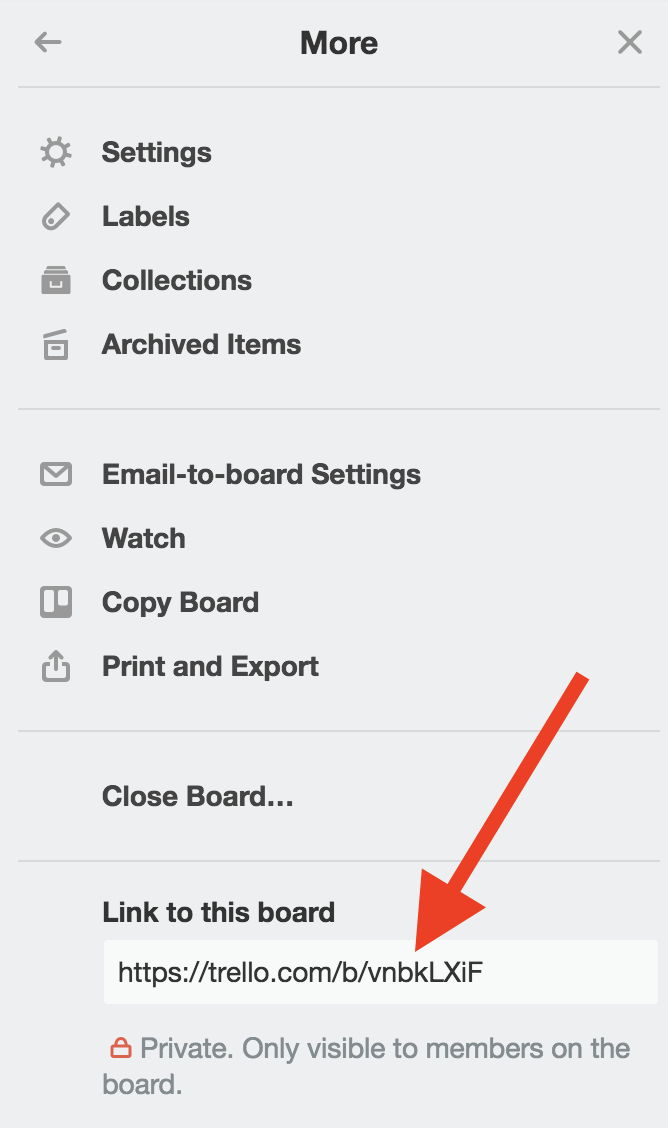Open the Labels option
This screenshot has width=668, height=1128.
pos(145,217)
